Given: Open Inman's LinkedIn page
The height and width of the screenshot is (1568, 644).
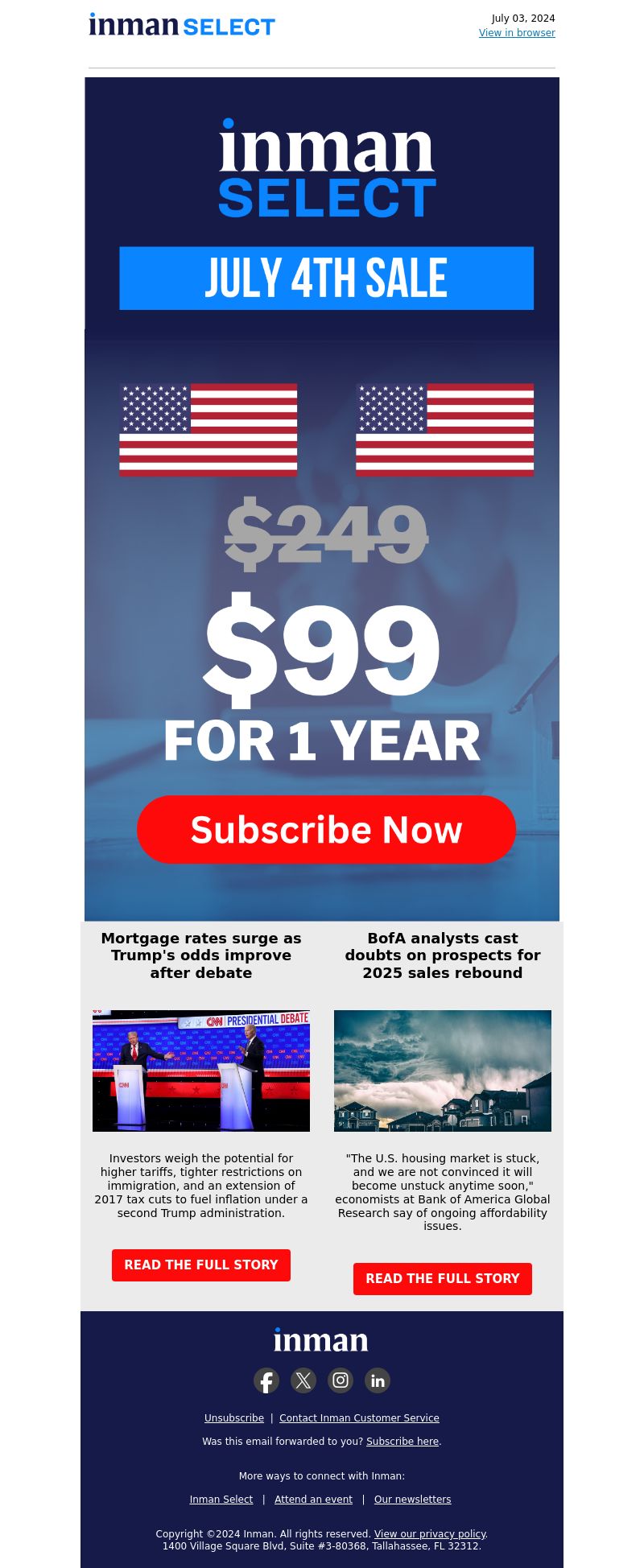Looking at the screenshot, I should pos(378,1380).
